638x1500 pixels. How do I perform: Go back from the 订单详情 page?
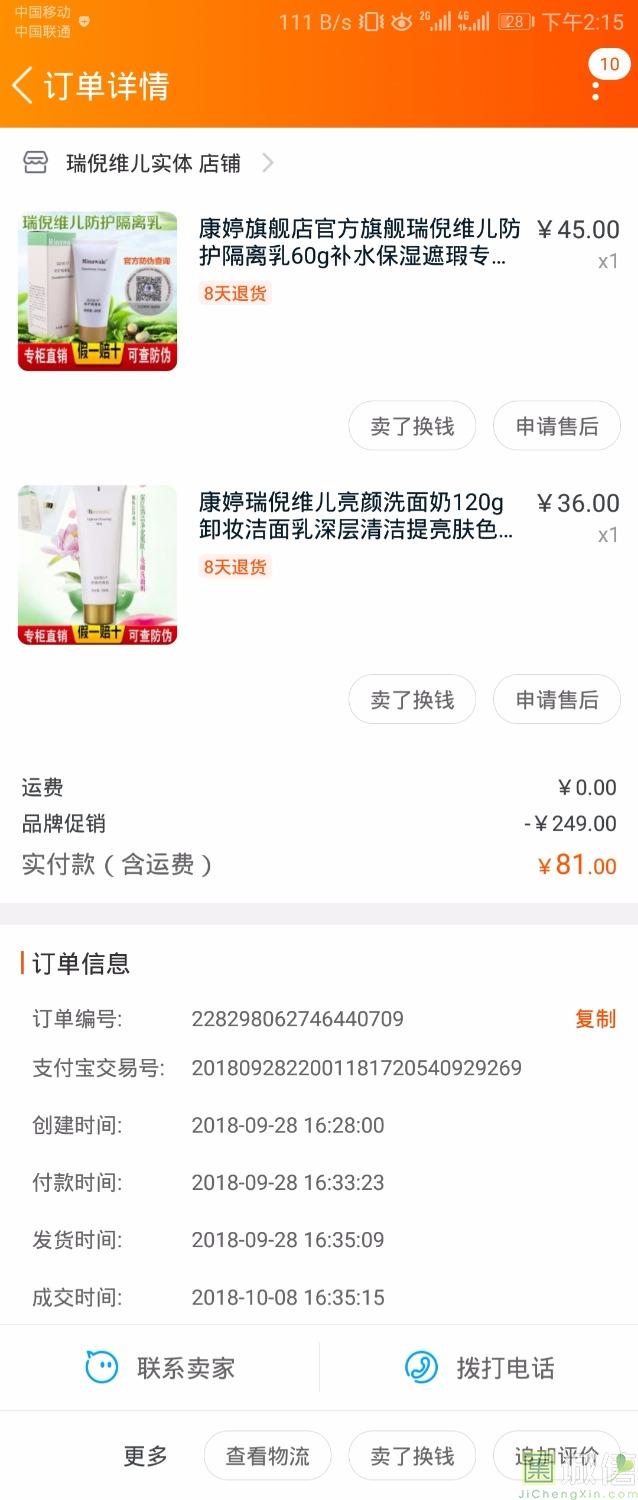(24, 86)
